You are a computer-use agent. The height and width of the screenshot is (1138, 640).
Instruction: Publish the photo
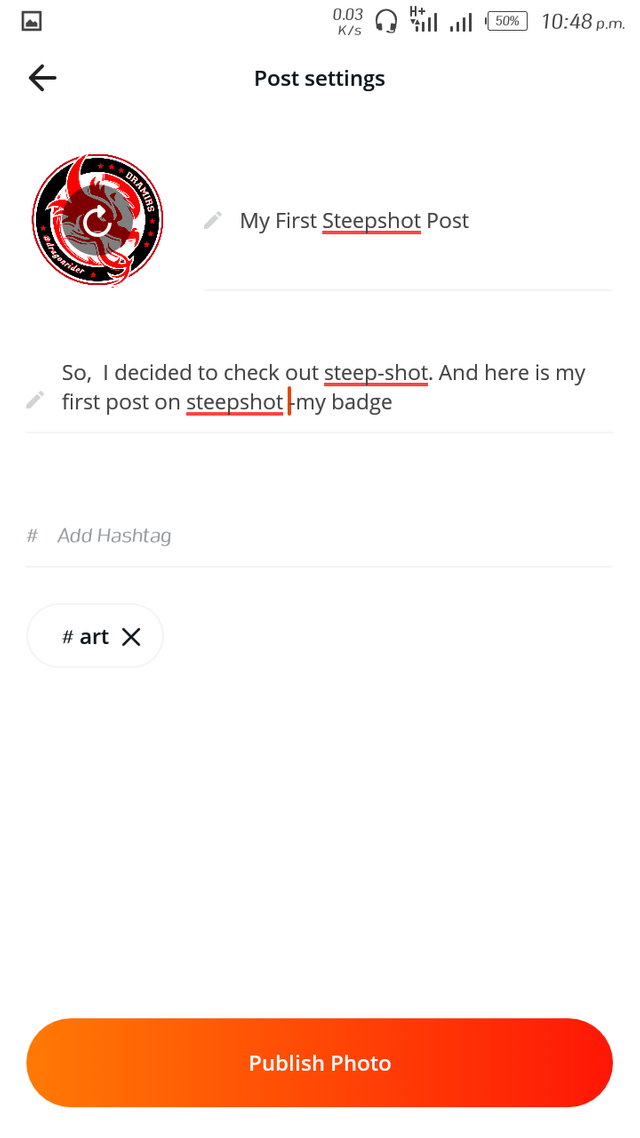(320, 1062)
